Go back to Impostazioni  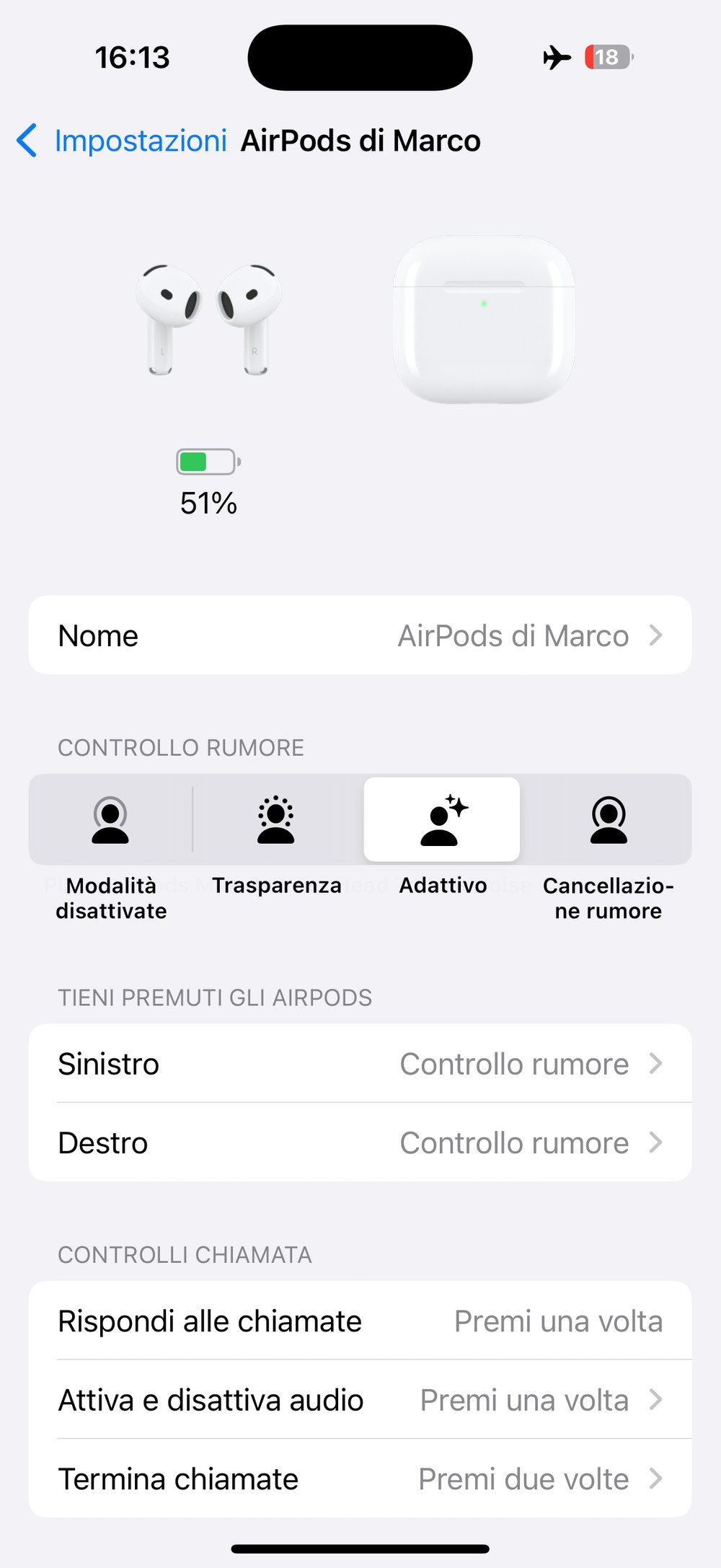coord(123,141)
